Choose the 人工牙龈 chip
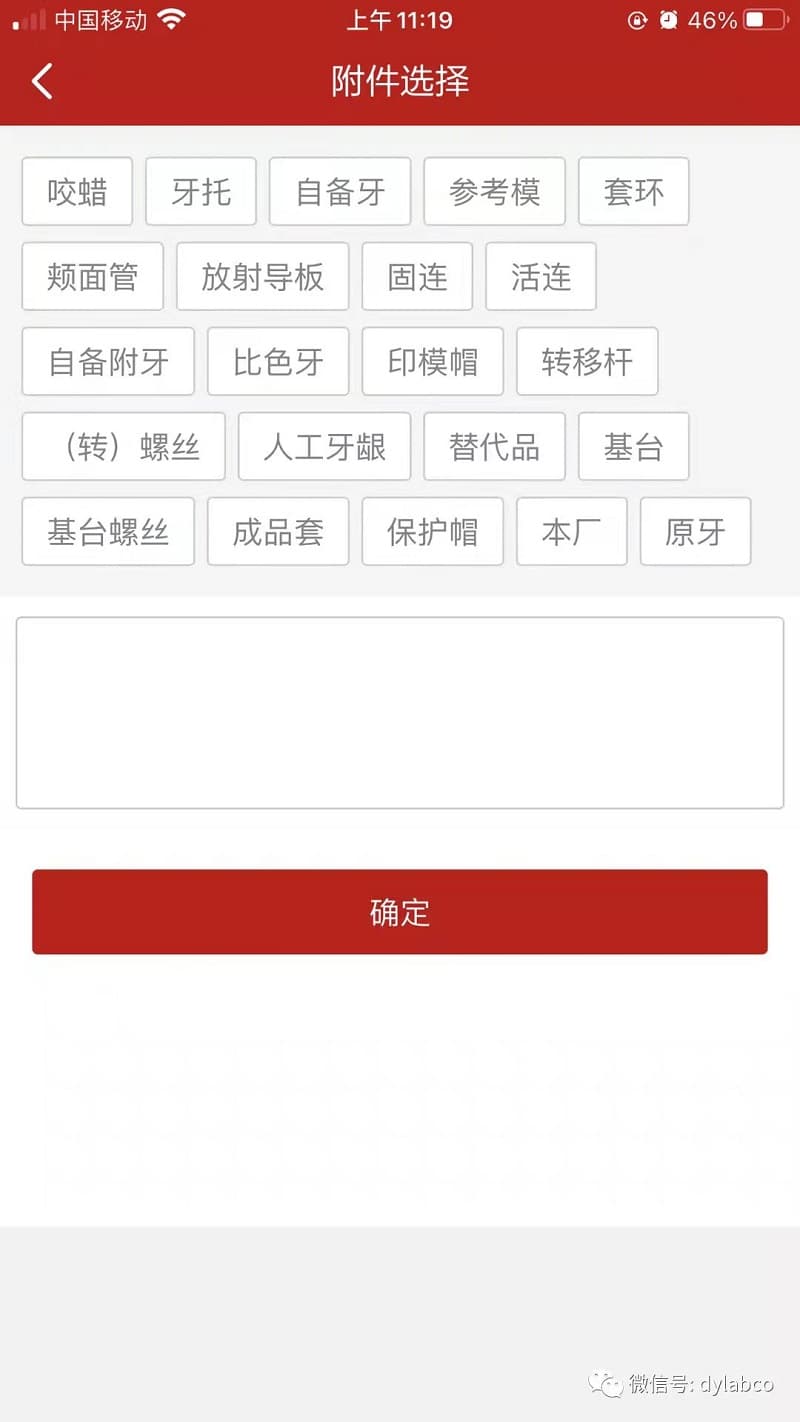The image size is (800, 1422). pos(324,446)
